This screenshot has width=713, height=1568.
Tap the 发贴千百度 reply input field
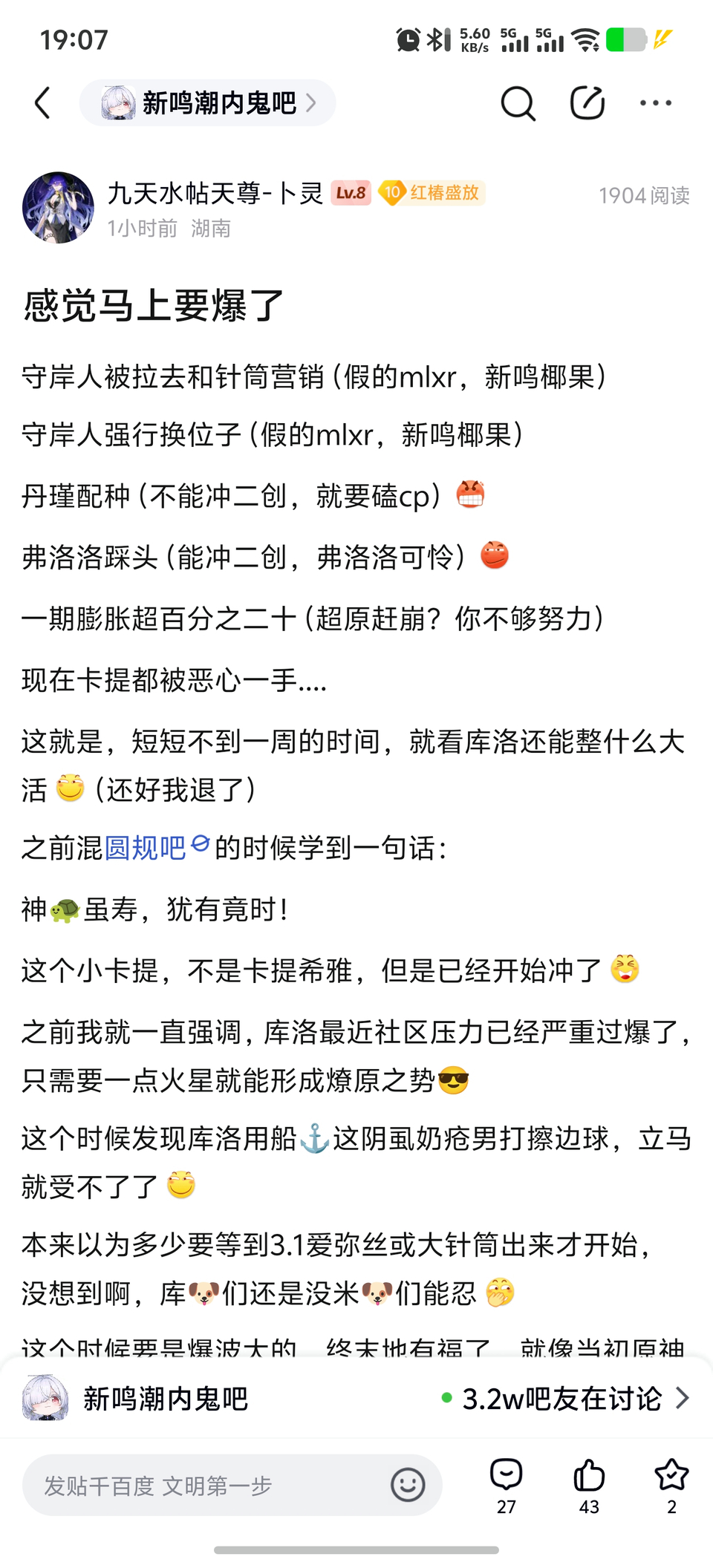(x=201, y=1486)
